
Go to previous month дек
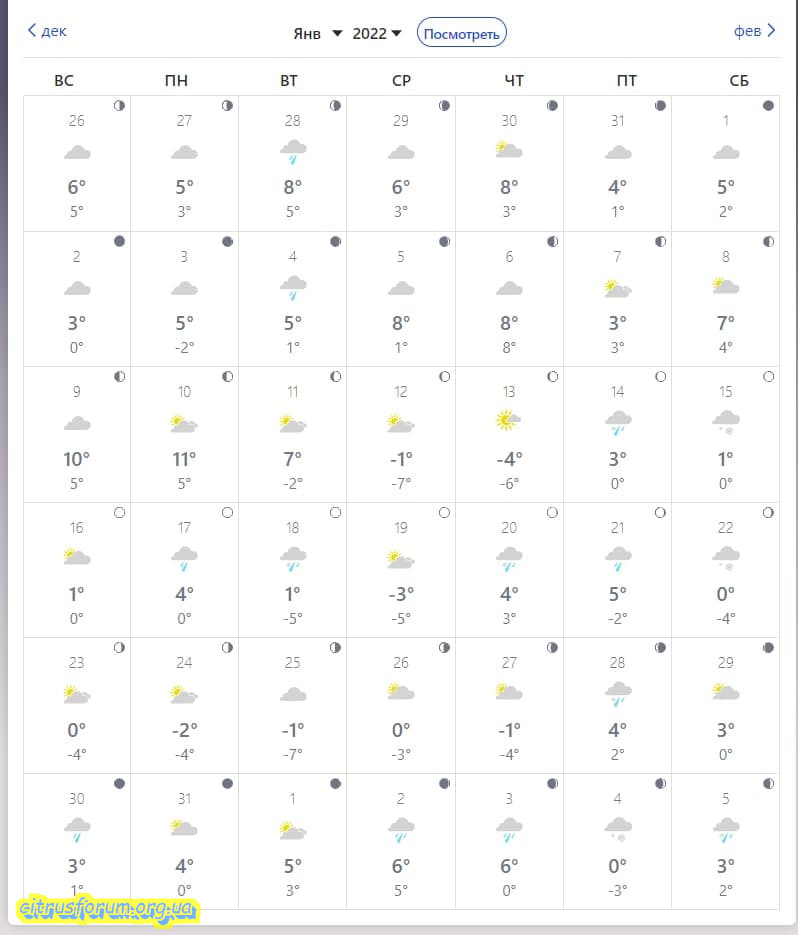coord(47,31)
